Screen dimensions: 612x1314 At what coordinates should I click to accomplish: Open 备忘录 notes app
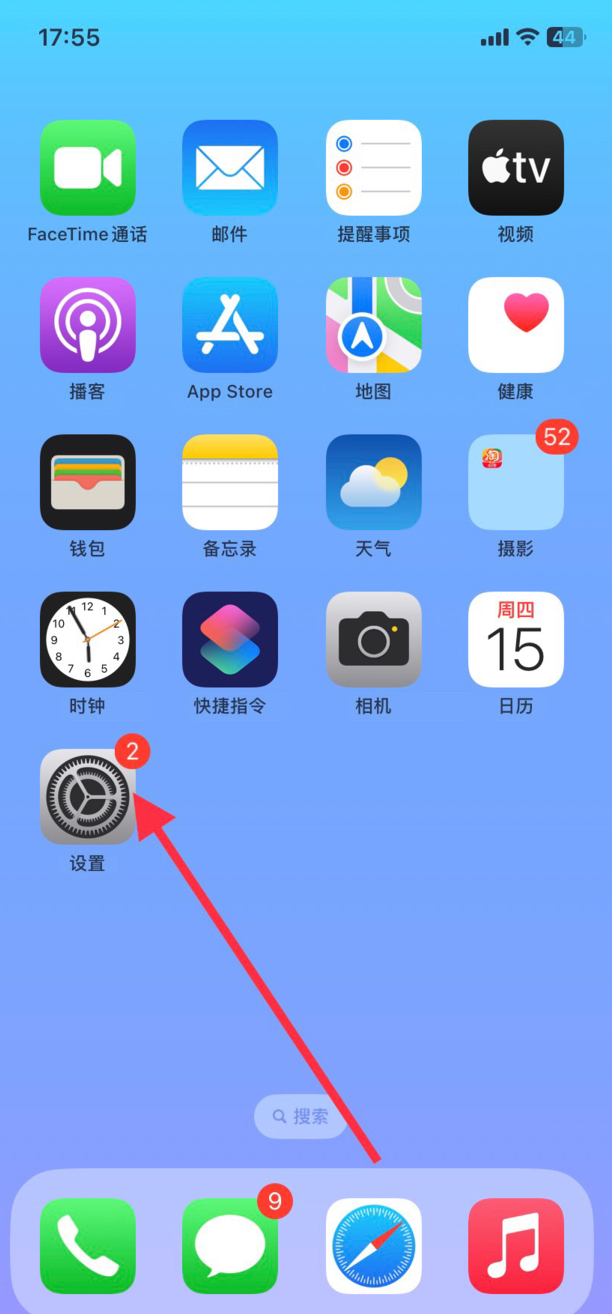[x=230, y=482]
